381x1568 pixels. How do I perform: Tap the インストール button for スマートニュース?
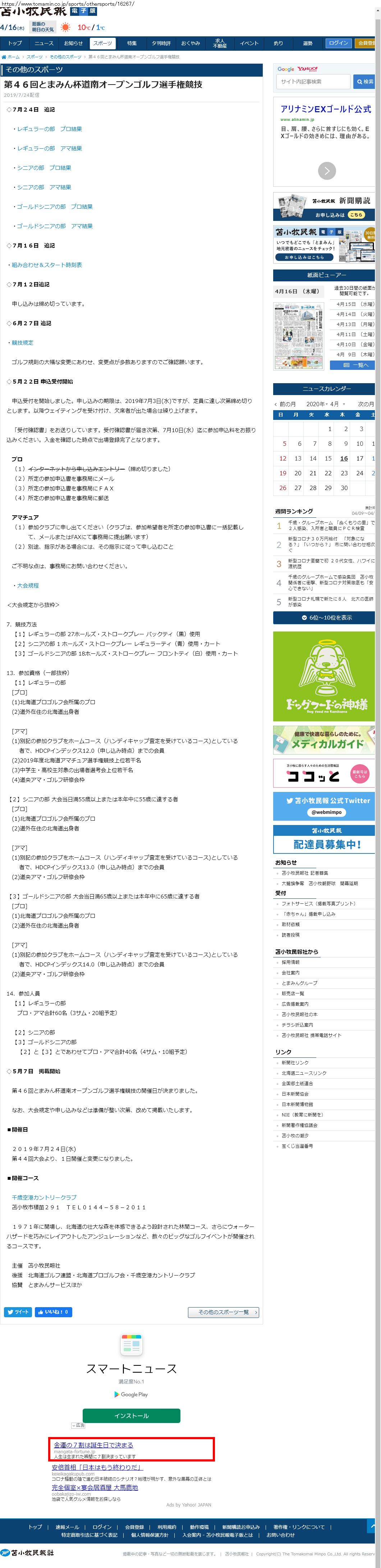pos(131,1415)
